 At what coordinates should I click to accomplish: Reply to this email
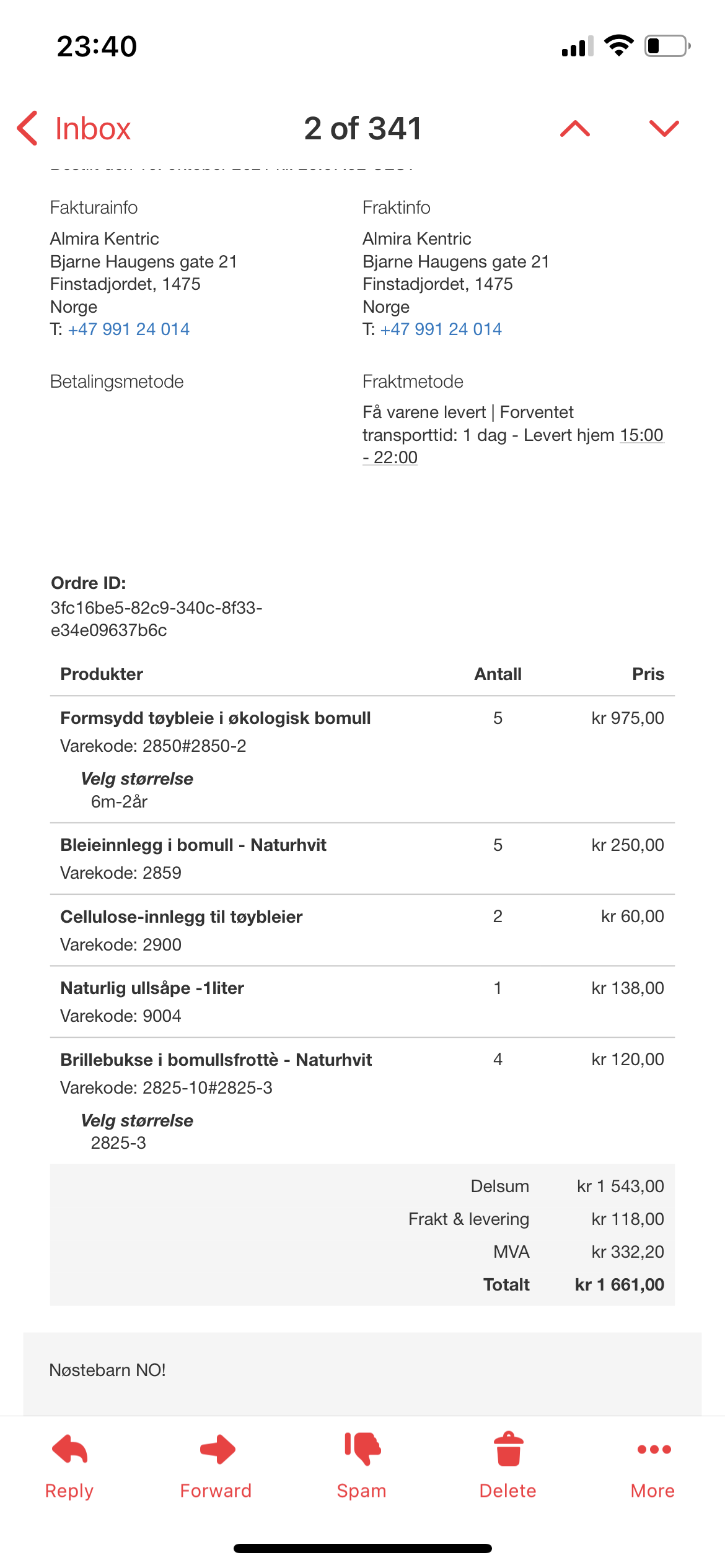[x=69, y=1466]
